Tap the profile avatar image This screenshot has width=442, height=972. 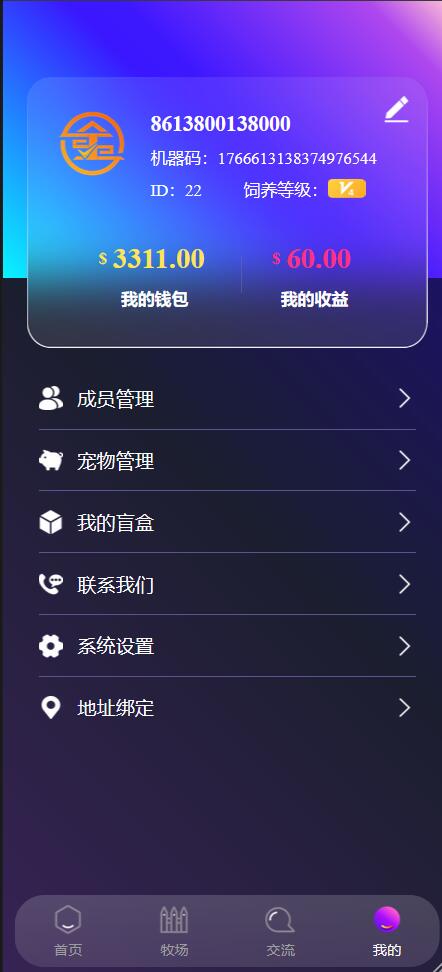click(92, 143)
